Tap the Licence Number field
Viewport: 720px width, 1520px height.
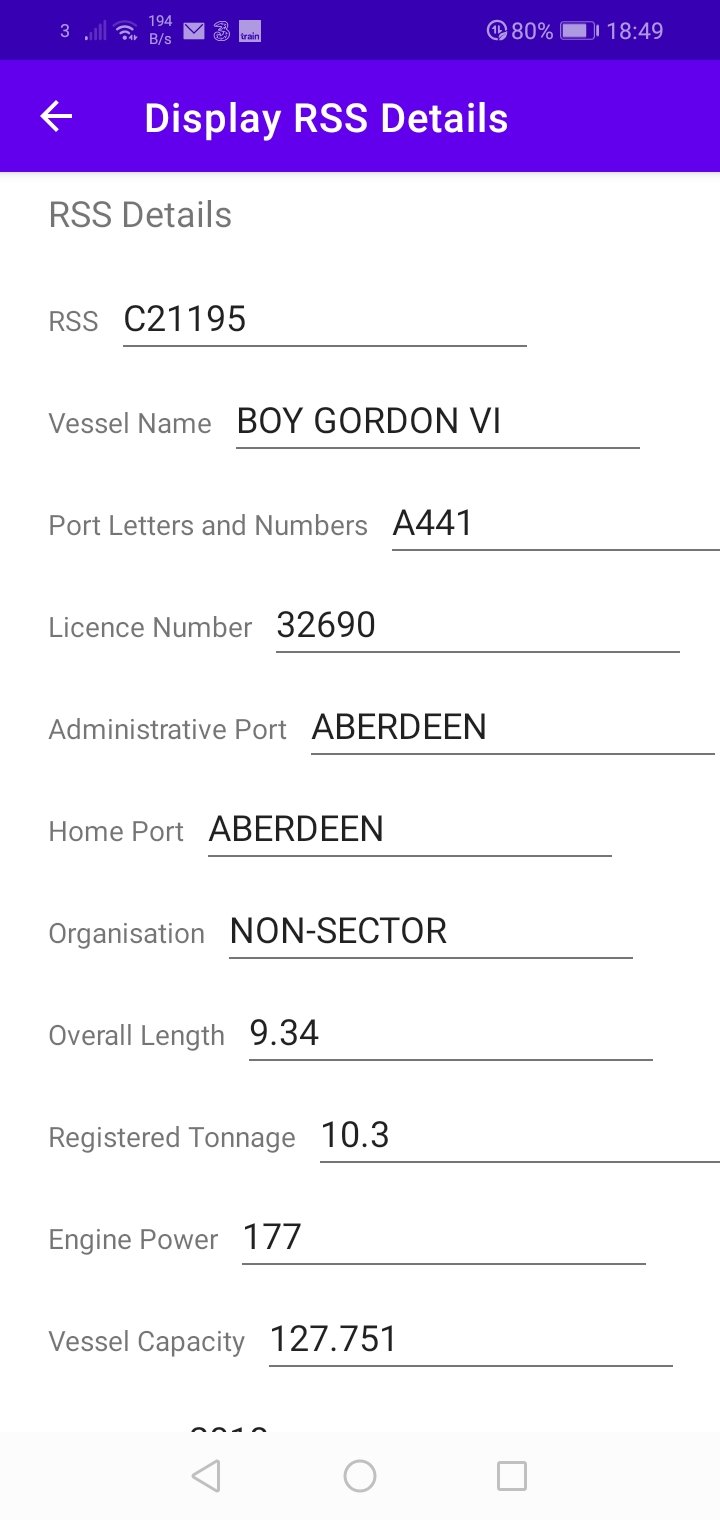477,626
